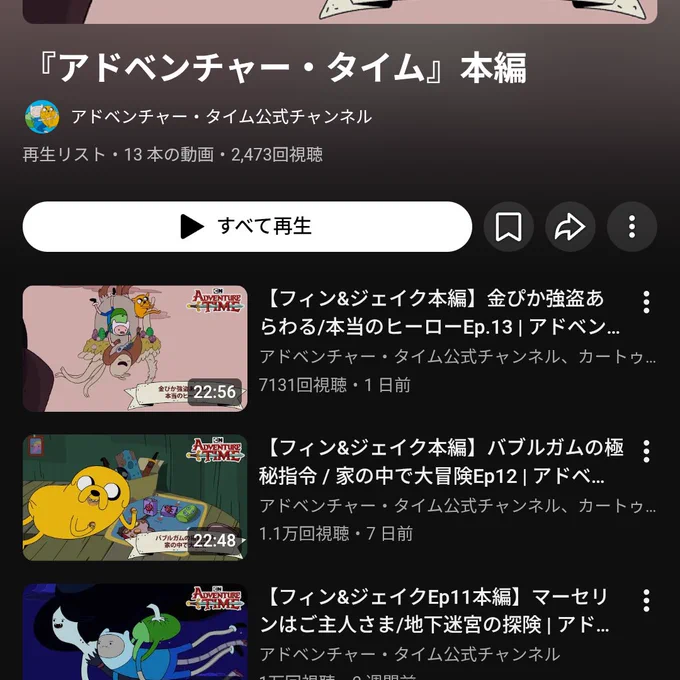Image resolution: width=680 pixels, height=680 pixels.
Task: Open the playlist overflow menu beside share
Action: click(x=632, y=226)
